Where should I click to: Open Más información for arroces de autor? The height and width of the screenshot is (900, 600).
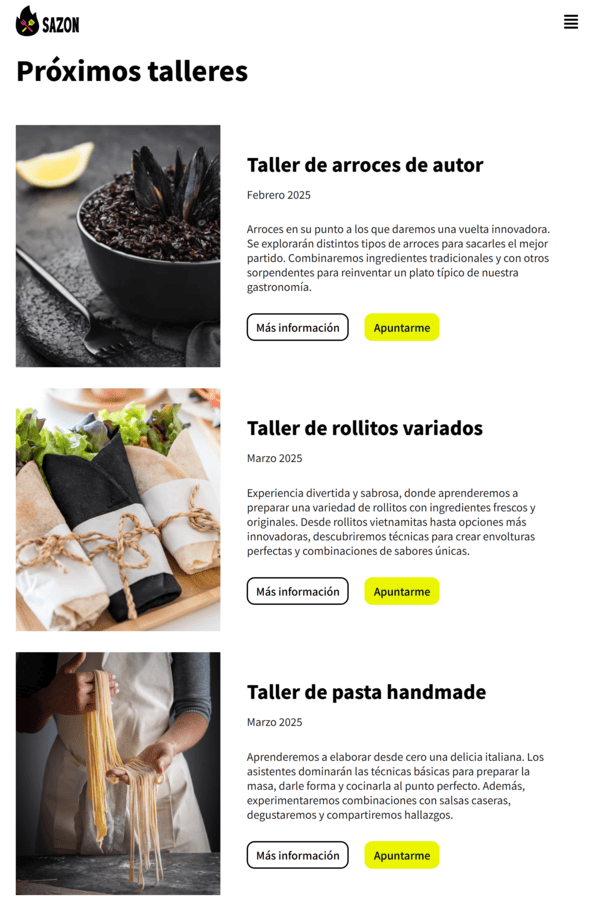point(297,327)
